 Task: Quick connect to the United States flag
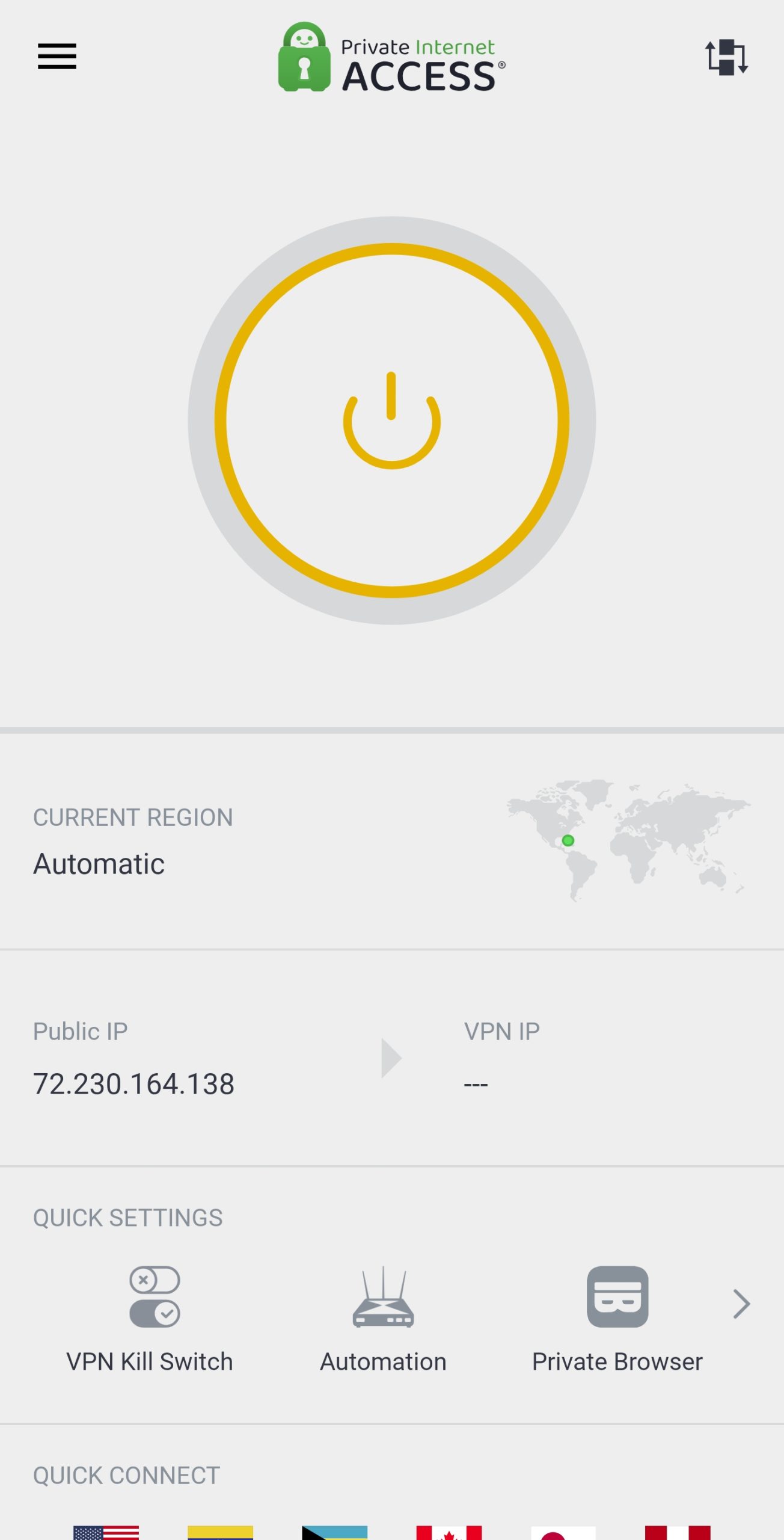tap(106, 1532)
